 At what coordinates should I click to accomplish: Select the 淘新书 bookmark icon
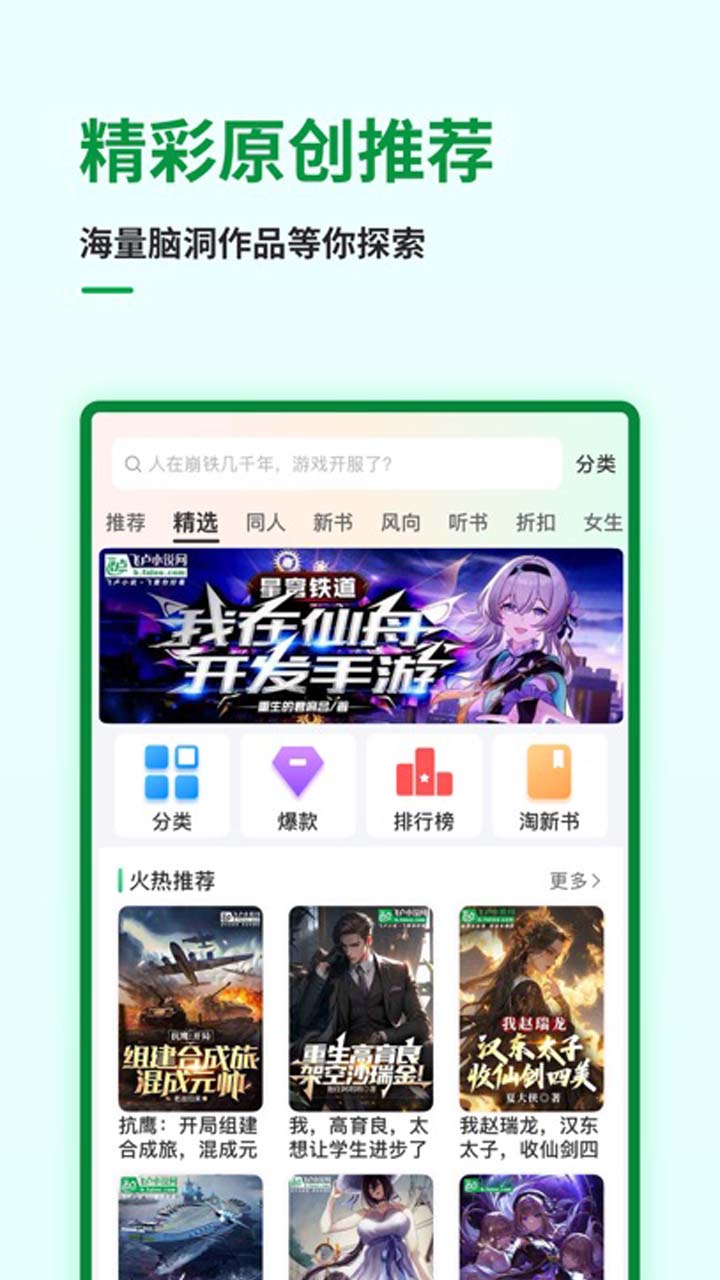tap(548, 769)
